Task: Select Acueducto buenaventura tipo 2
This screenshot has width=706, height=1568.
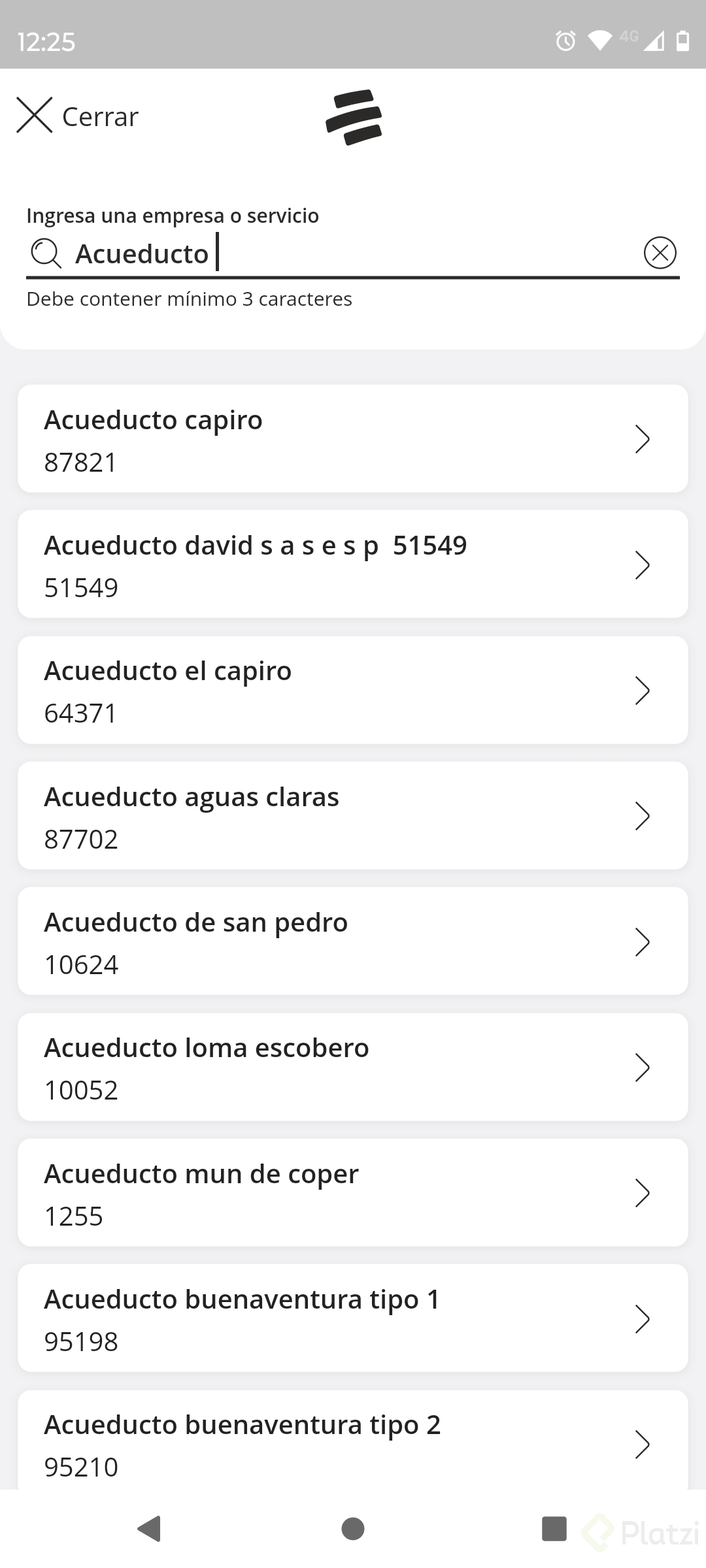Action: 353,1443
